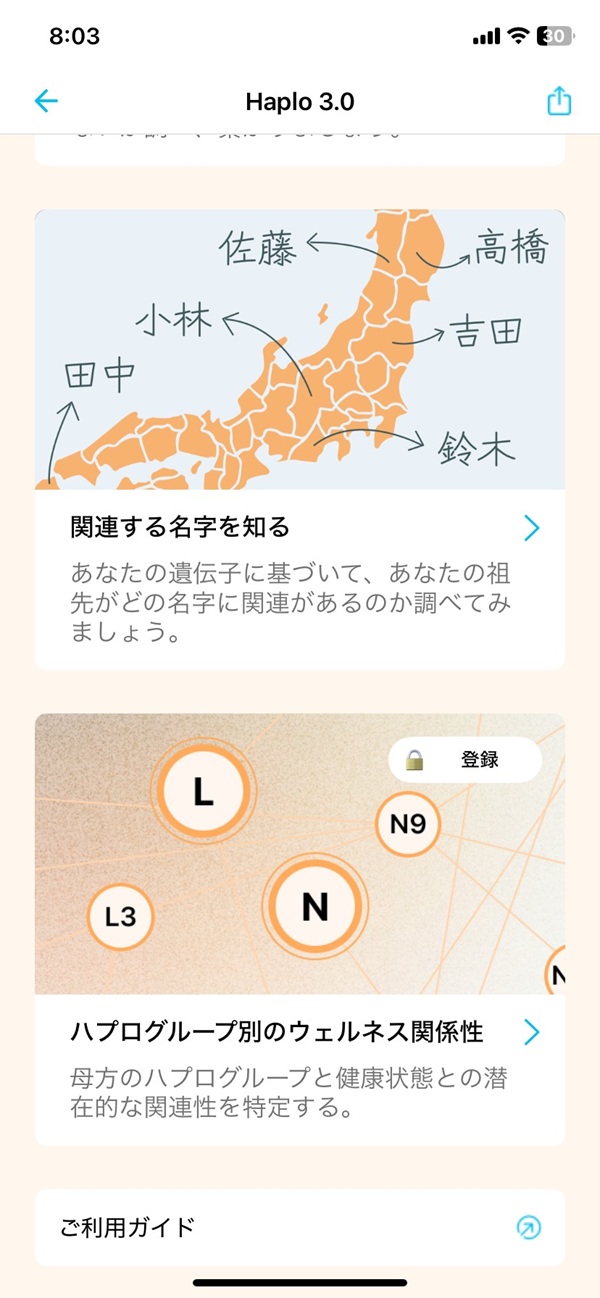Open the ご利用ガイド link
The width and height of the screenshot is (600, 1298).
click(x=300, y=1228)
